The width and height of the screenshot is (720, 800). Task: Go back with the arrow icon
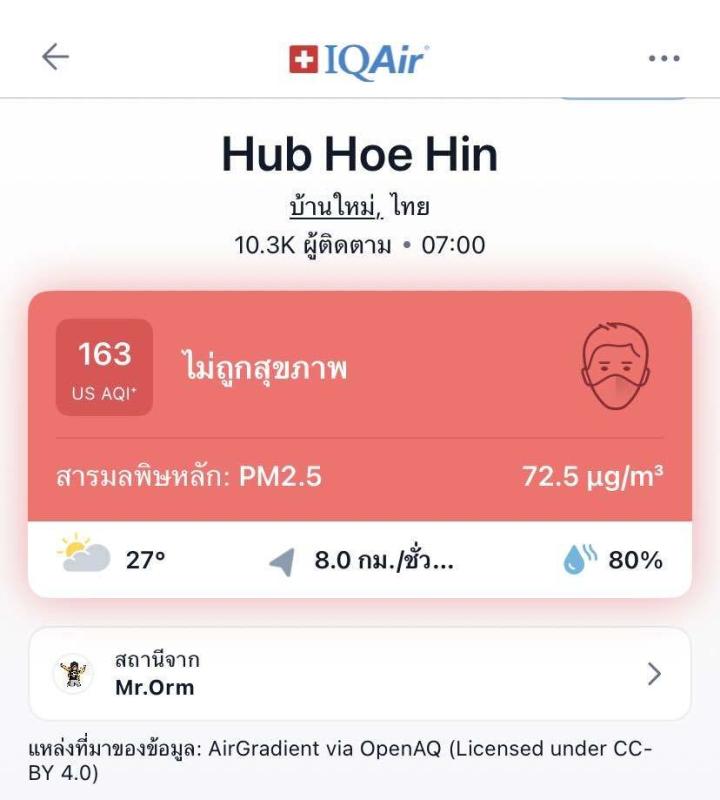[x=56, y=57]
